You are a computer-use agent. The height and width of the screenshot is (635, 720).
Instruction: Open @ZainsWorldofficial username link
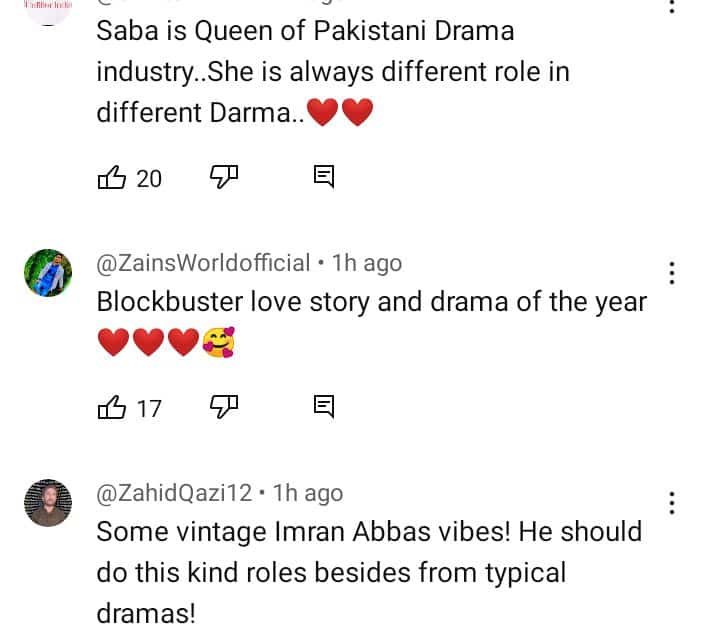203,263
